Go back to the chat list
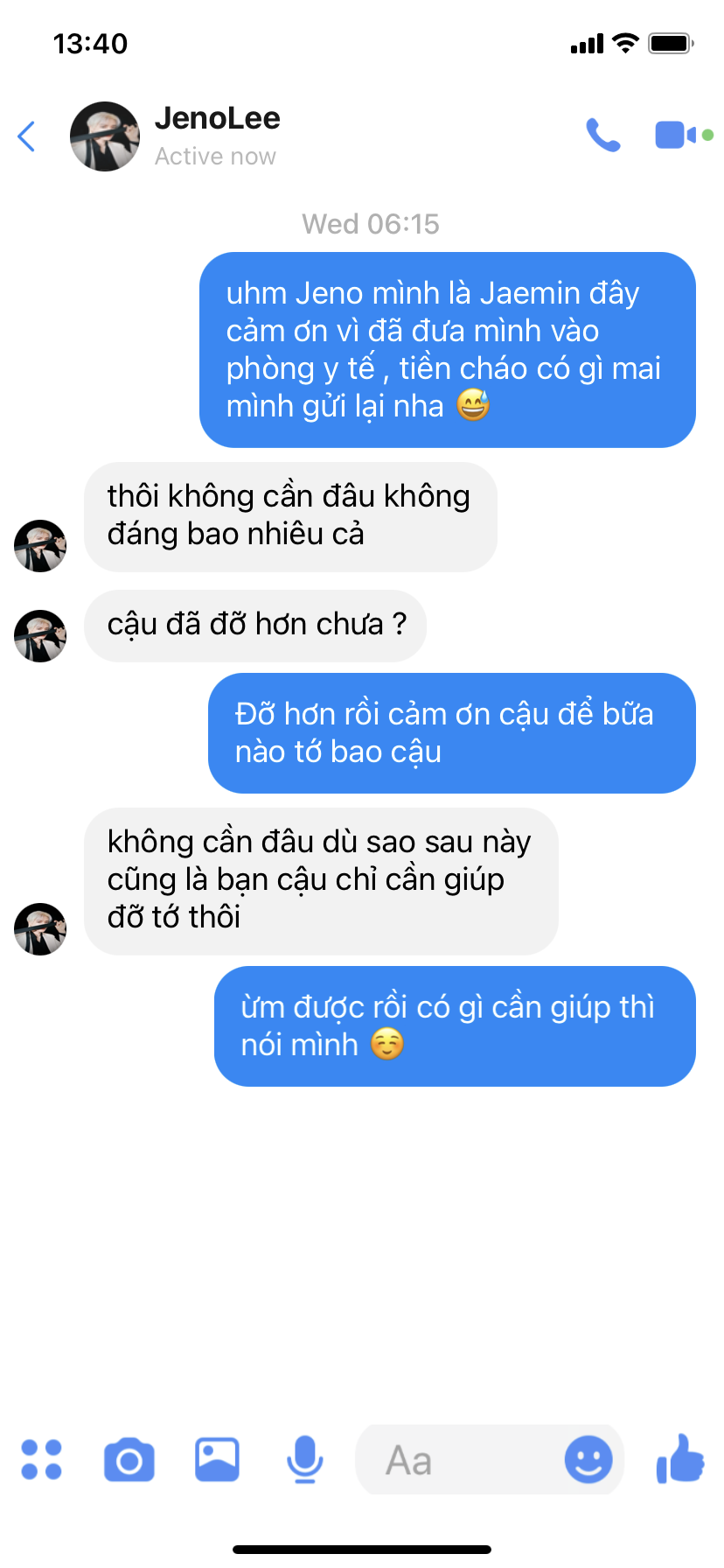724x1568 pixels. click(x=27, y=136)
